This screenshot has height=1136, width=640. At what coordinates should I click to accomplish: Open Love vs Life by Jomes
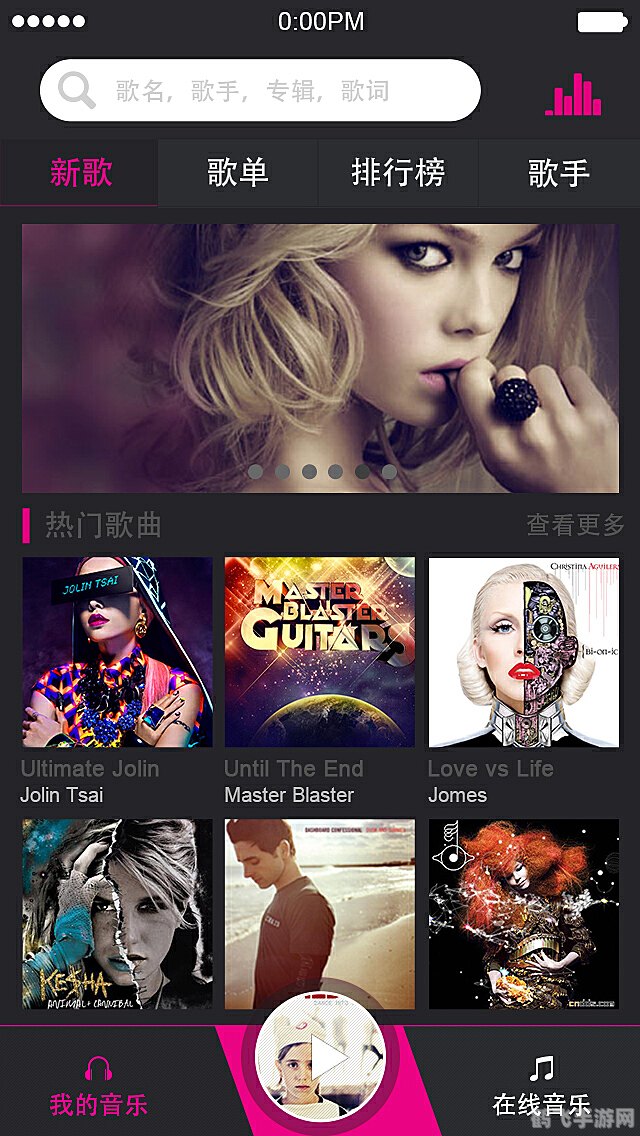click(x=523, y=652)
